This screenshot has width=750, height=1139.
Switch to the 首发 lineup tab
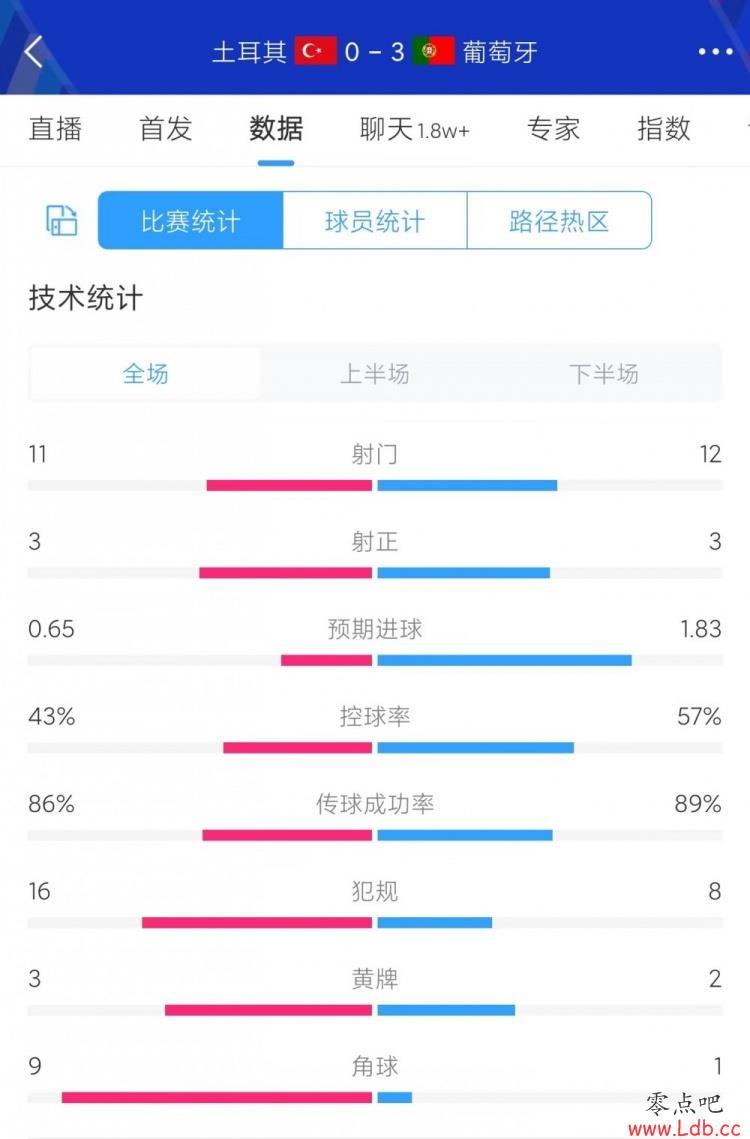(165, 129)
